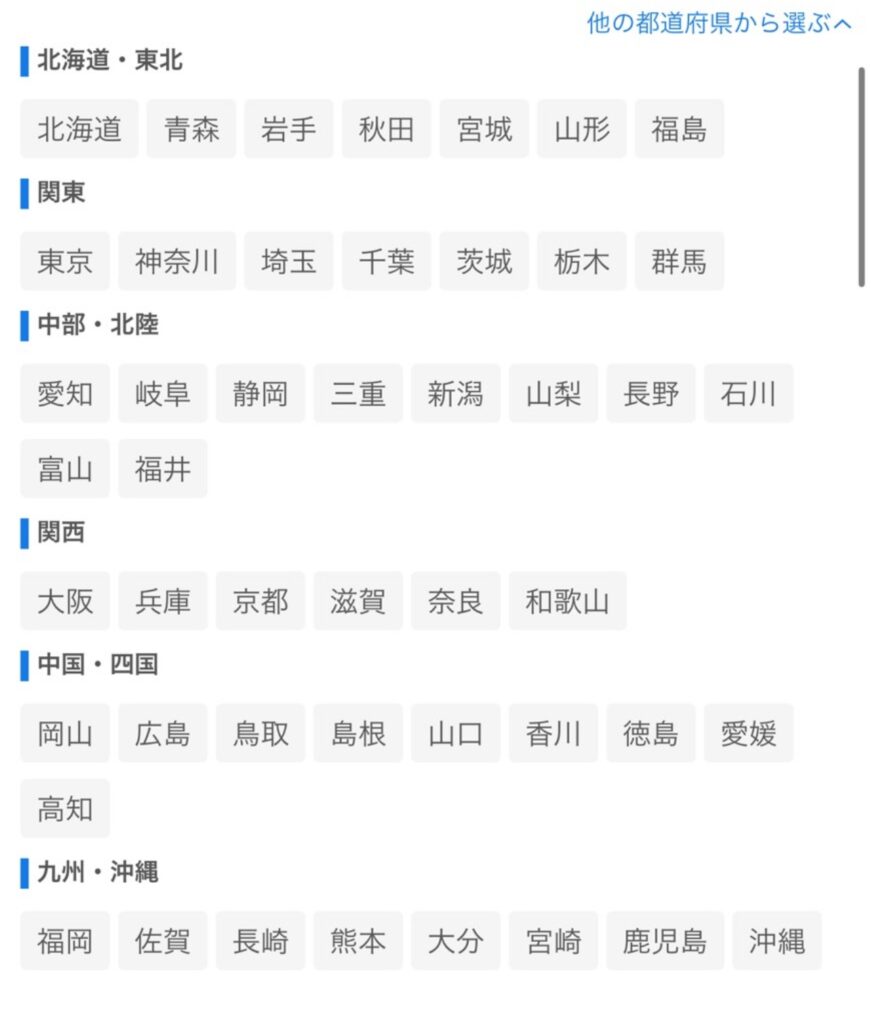Select the 福岡 chip
This screenshot has height=1024, width=871.
[65, 941]
